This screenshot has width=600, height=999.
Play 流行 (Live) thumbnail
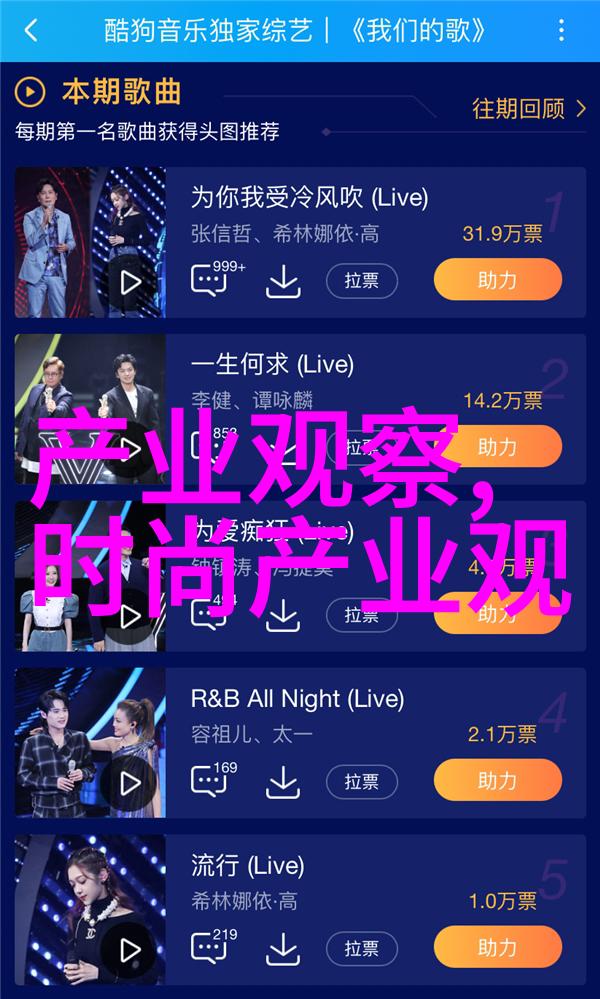point(131,949)
